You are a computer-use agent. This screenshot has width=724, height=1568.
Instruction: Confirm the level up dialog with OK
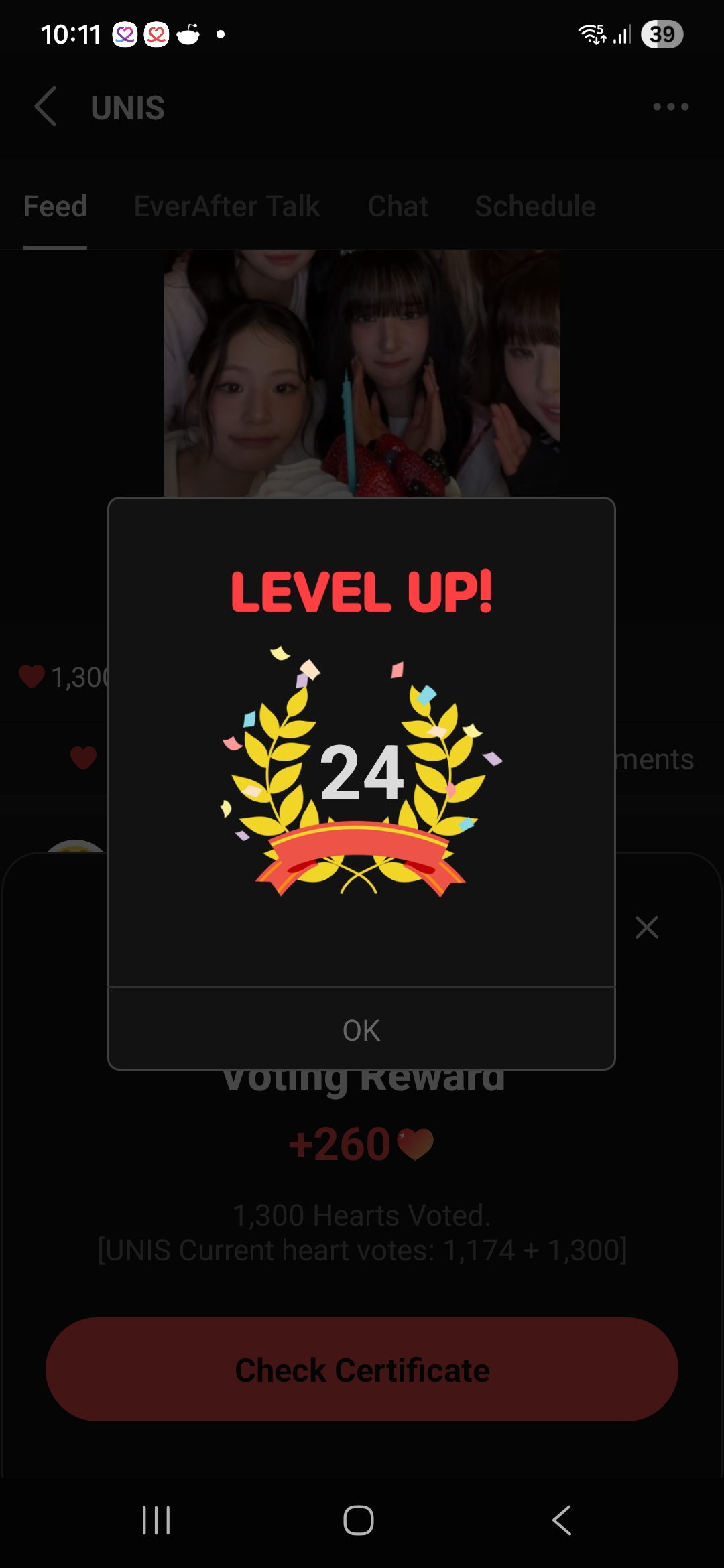(361, 1030)
